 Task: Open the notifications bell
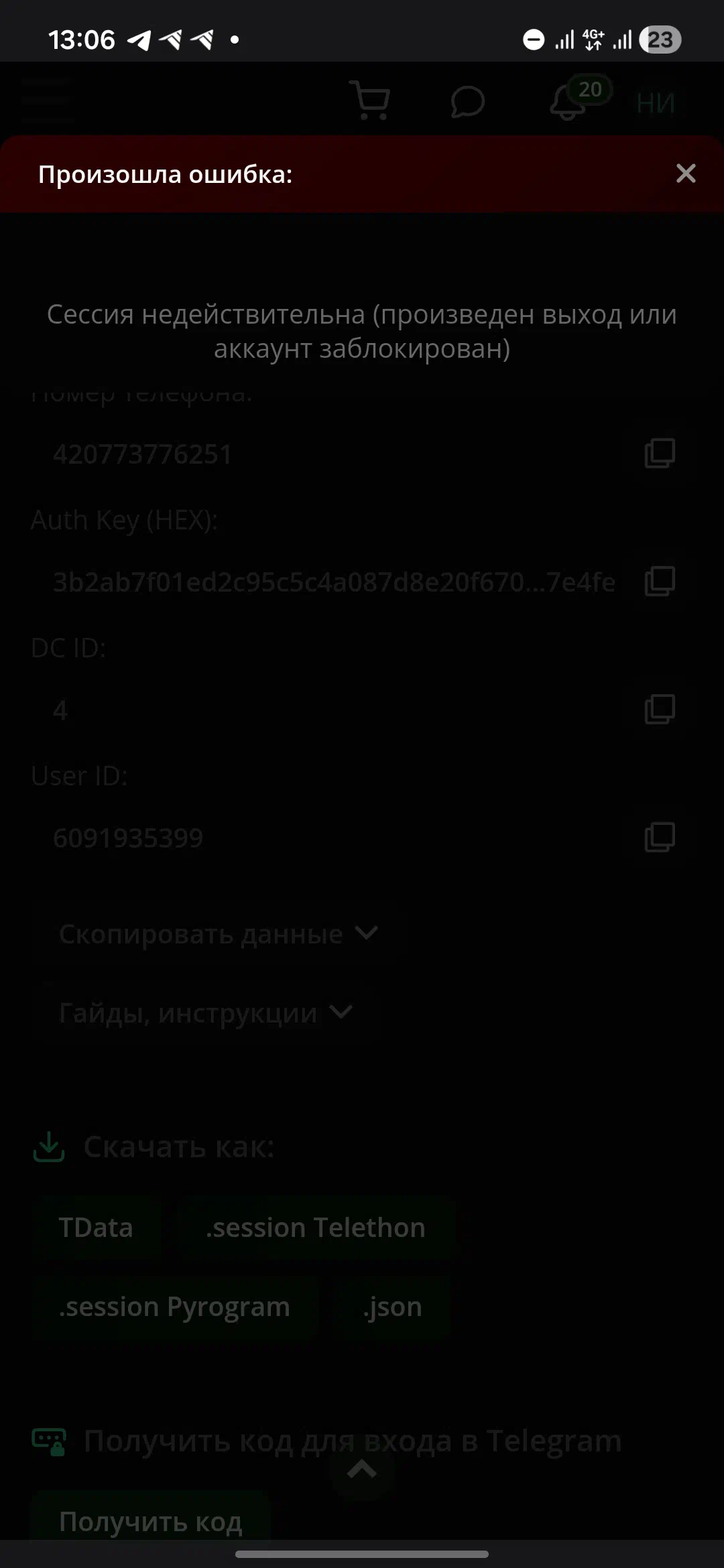(x=568, y=103)
